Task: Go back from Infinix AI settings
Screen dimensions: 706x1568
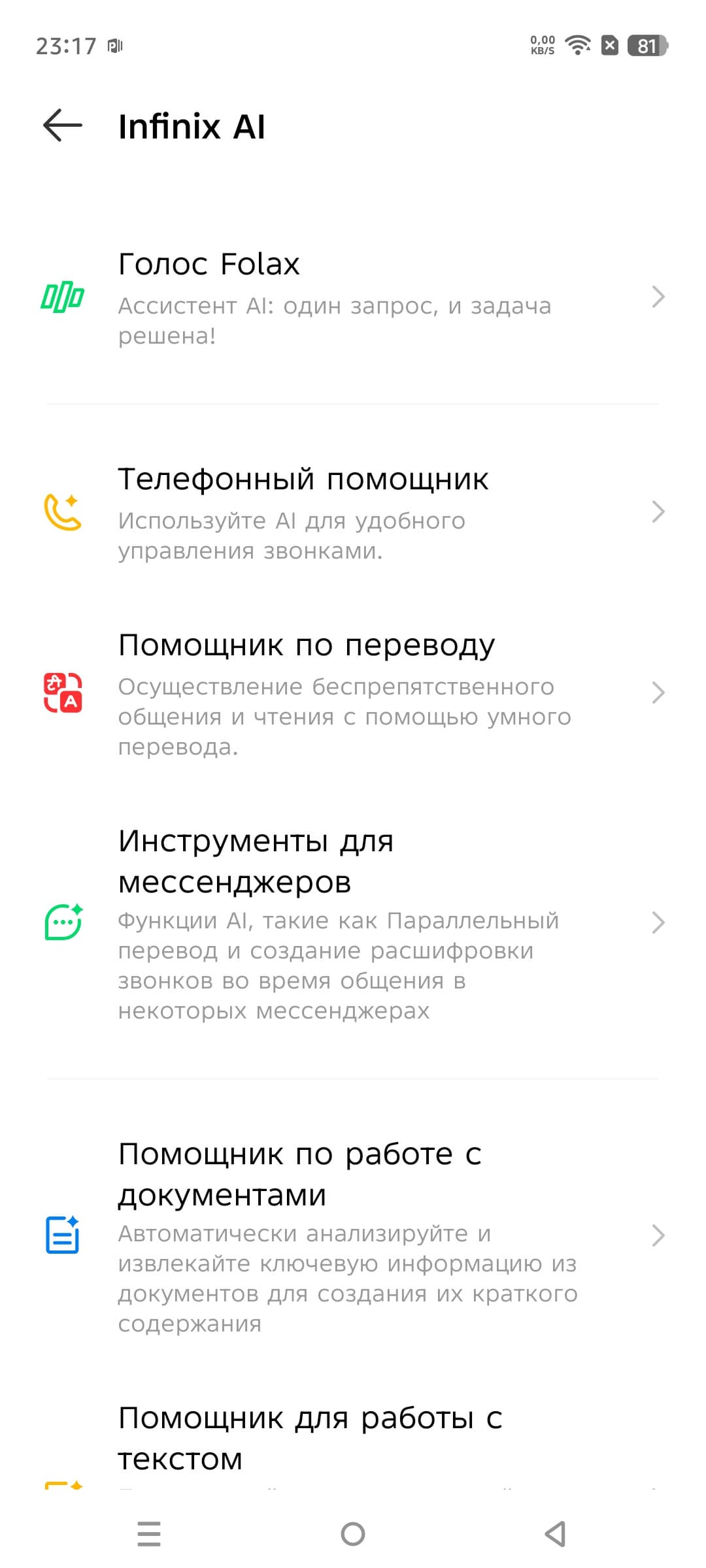Action: (63, 125)
